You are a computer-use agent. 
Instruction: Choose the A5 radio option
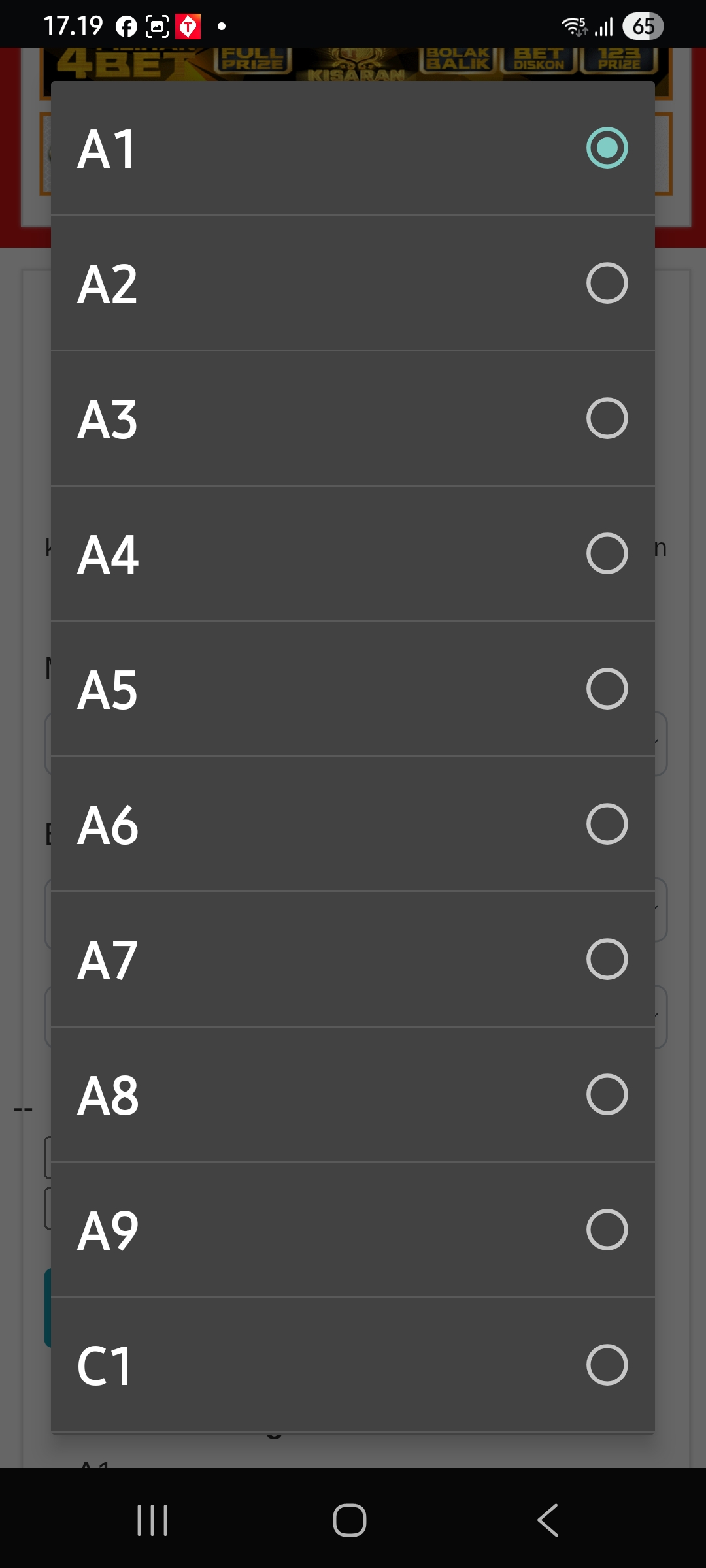tap(353, 689)
